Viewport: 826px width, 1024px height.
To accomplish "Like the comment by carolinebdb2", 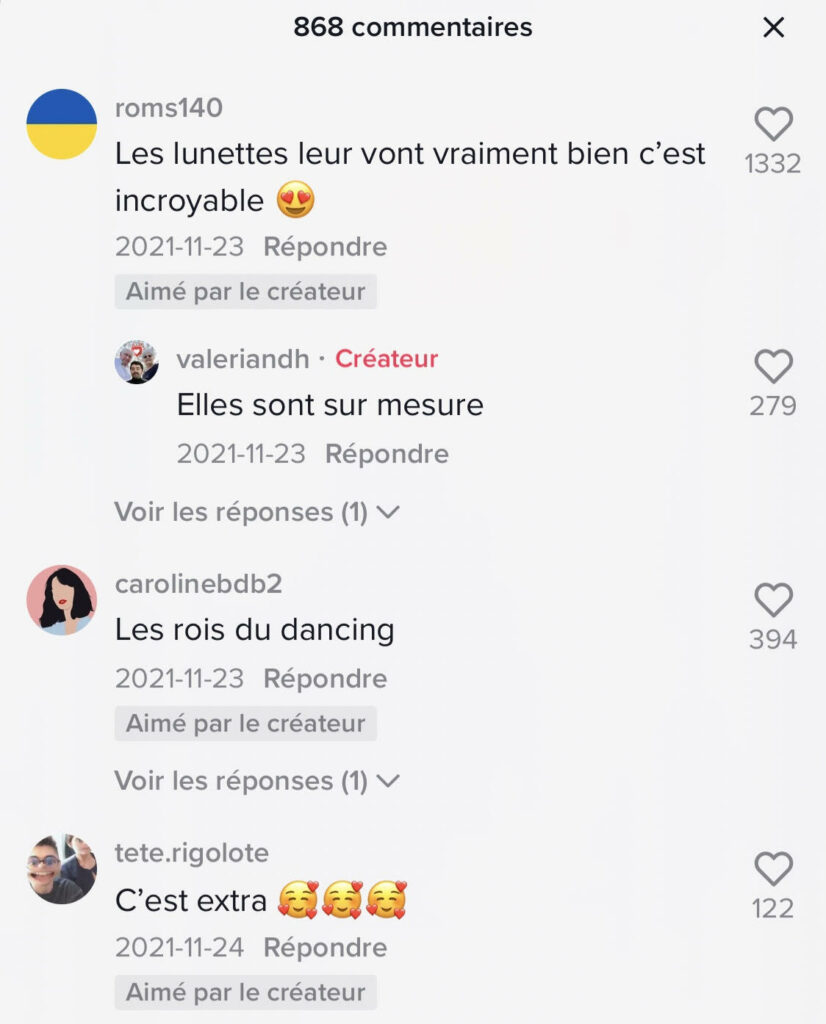I will point(773,601).
